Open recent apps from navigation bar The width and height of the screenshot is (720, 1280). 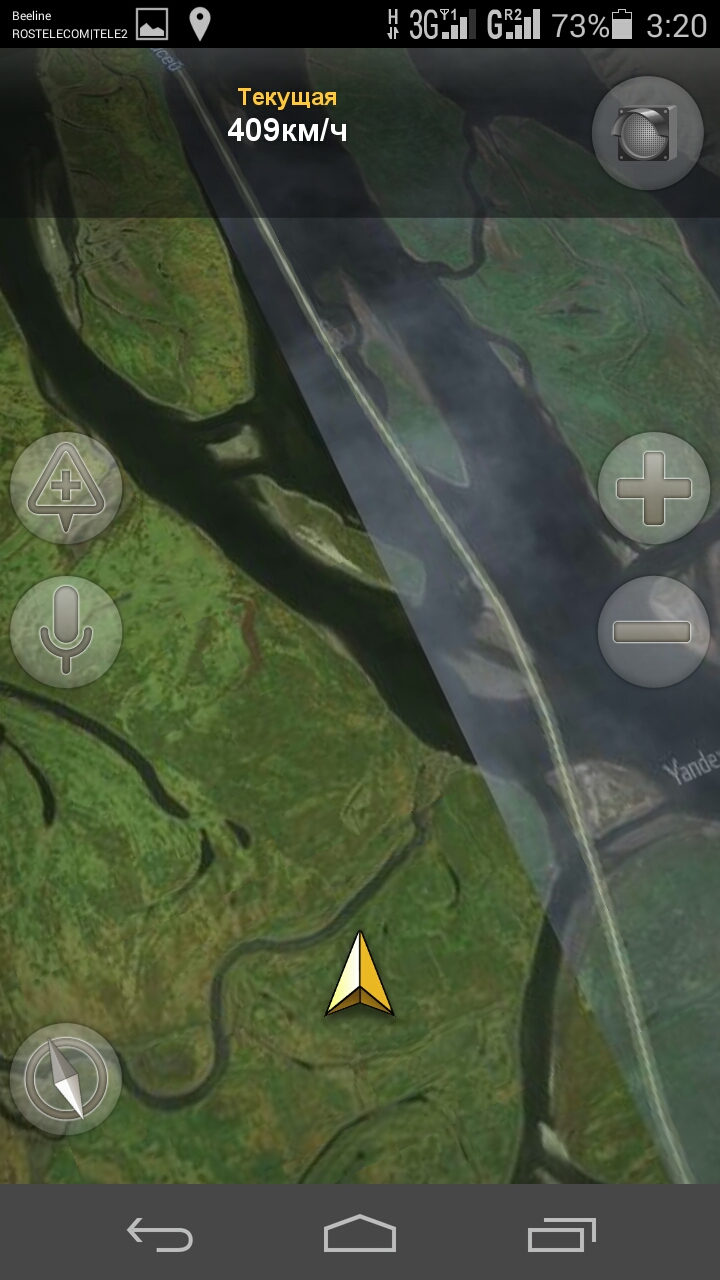561,1234
